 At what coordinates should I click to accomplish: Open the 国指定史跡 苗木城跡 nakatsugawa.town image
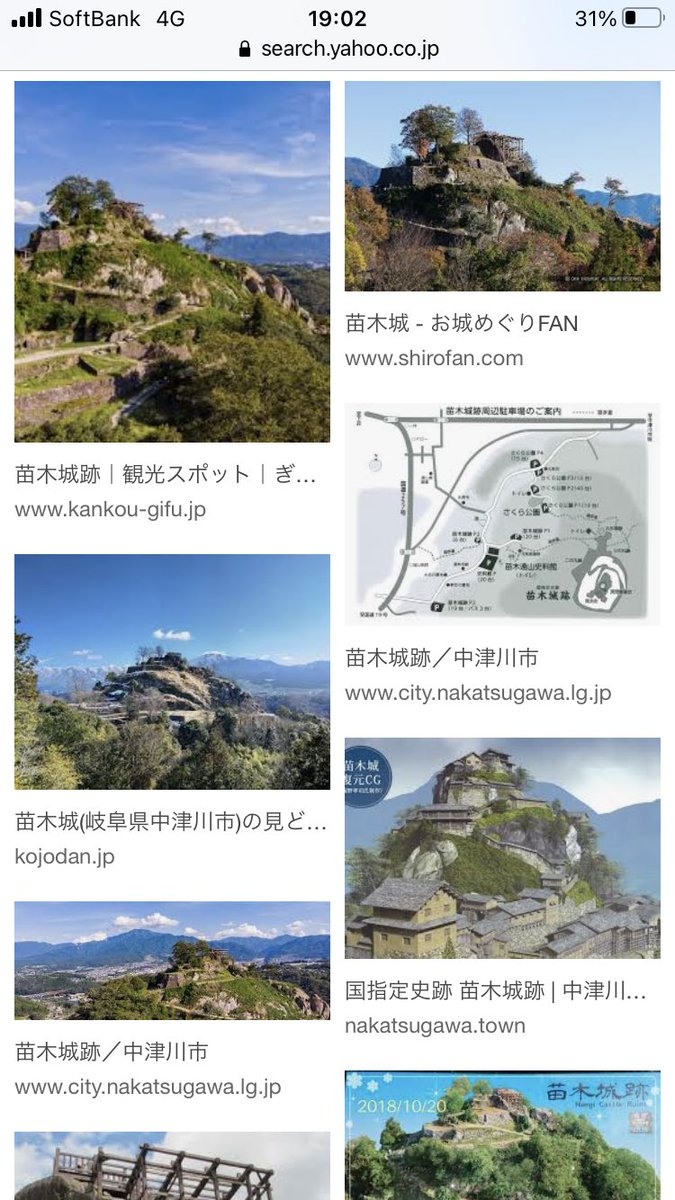click(502, 848)
